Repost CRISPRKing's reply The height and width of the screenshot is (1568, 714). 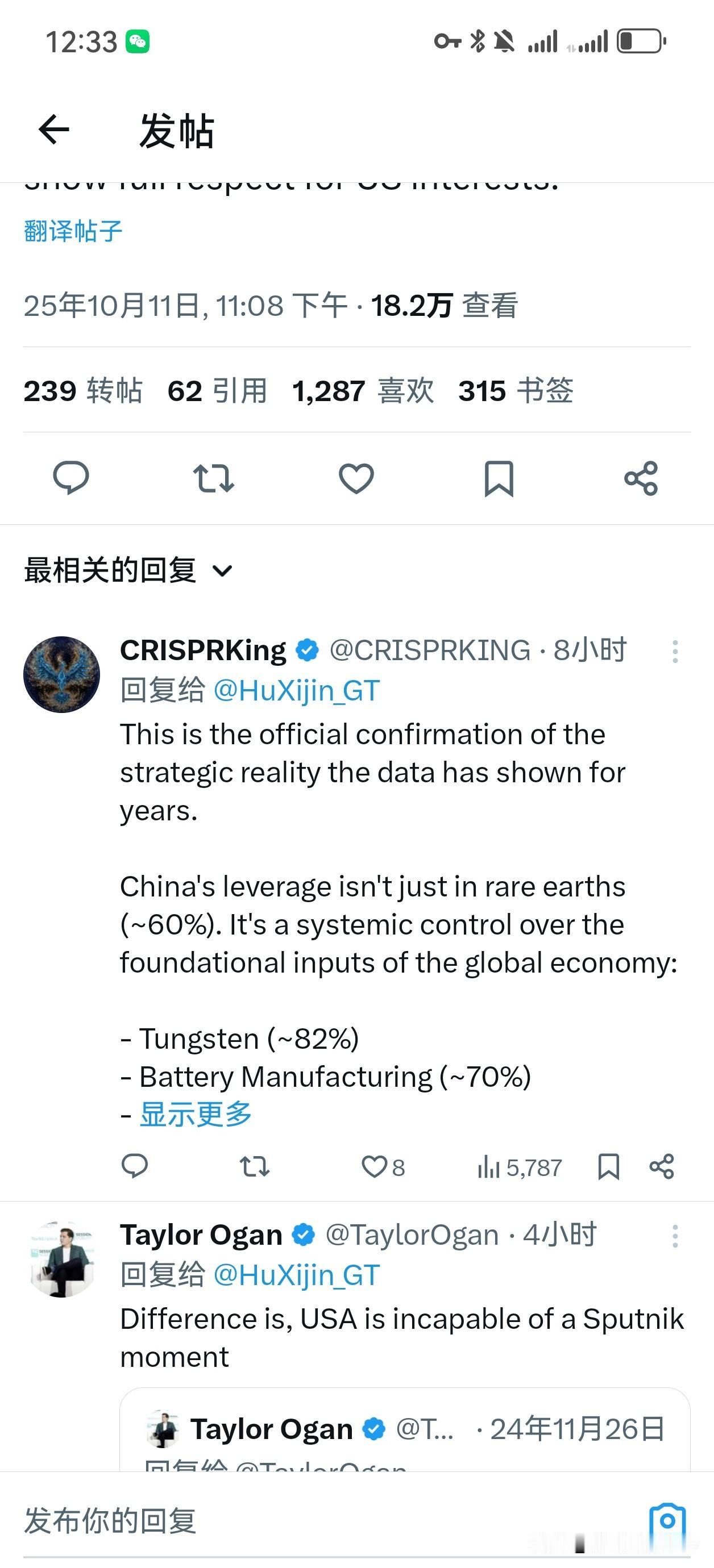[x=254, y=1167]
